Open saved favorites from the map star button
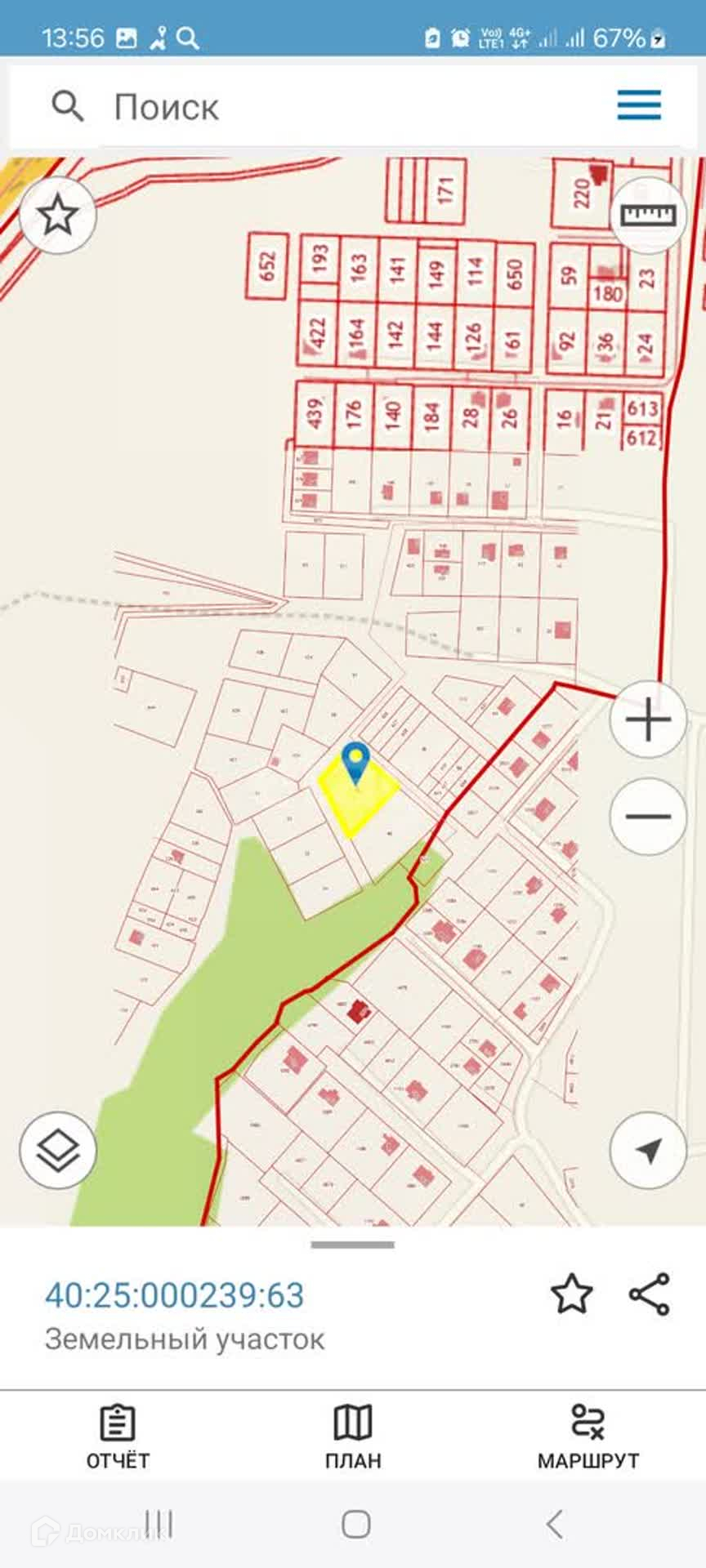Viewport: 706px width, 1568px height. pos(58,216)
